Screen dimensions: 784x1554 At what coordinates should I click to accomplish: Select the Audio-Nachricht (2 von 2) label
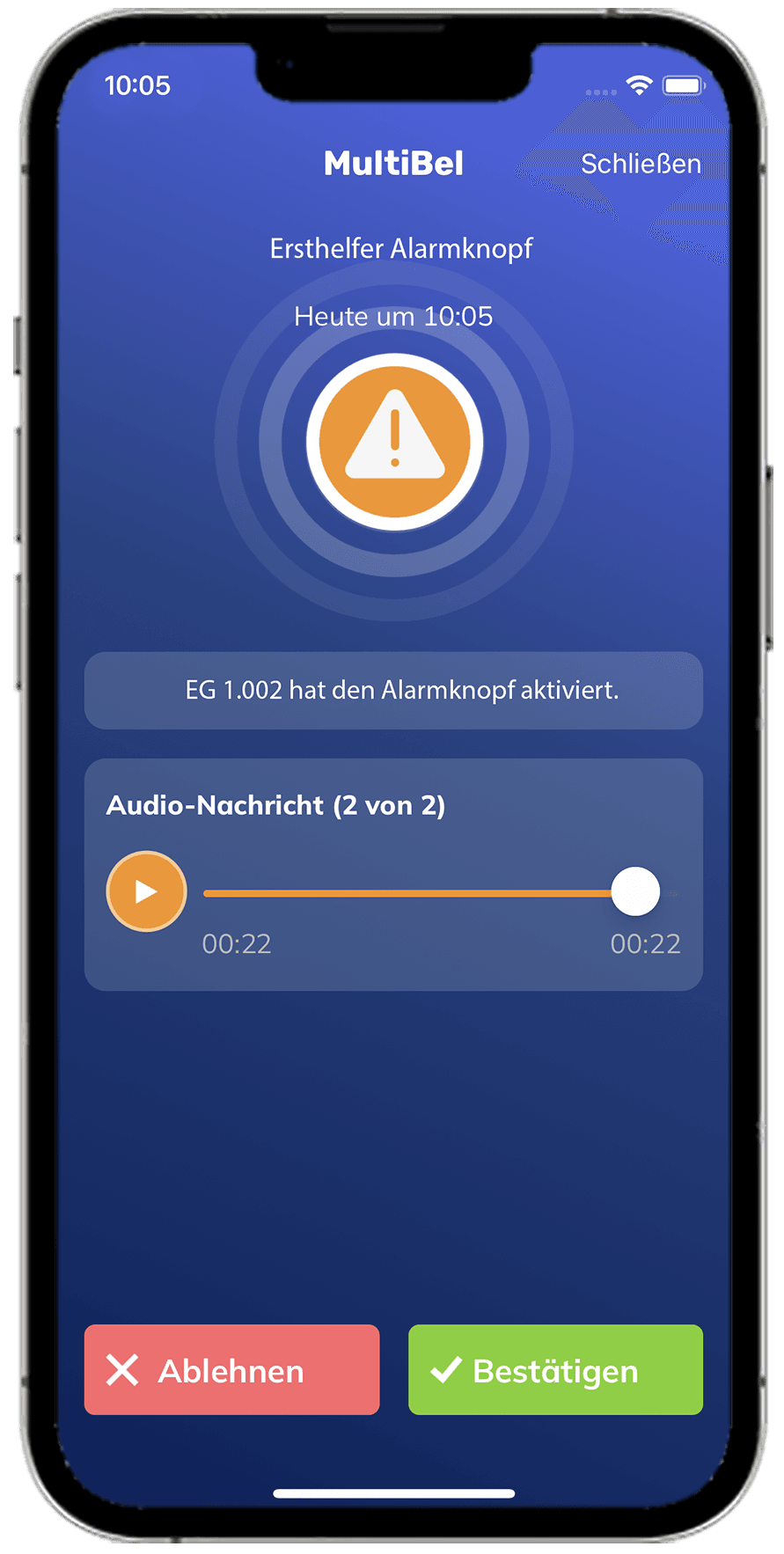point(277,804)
